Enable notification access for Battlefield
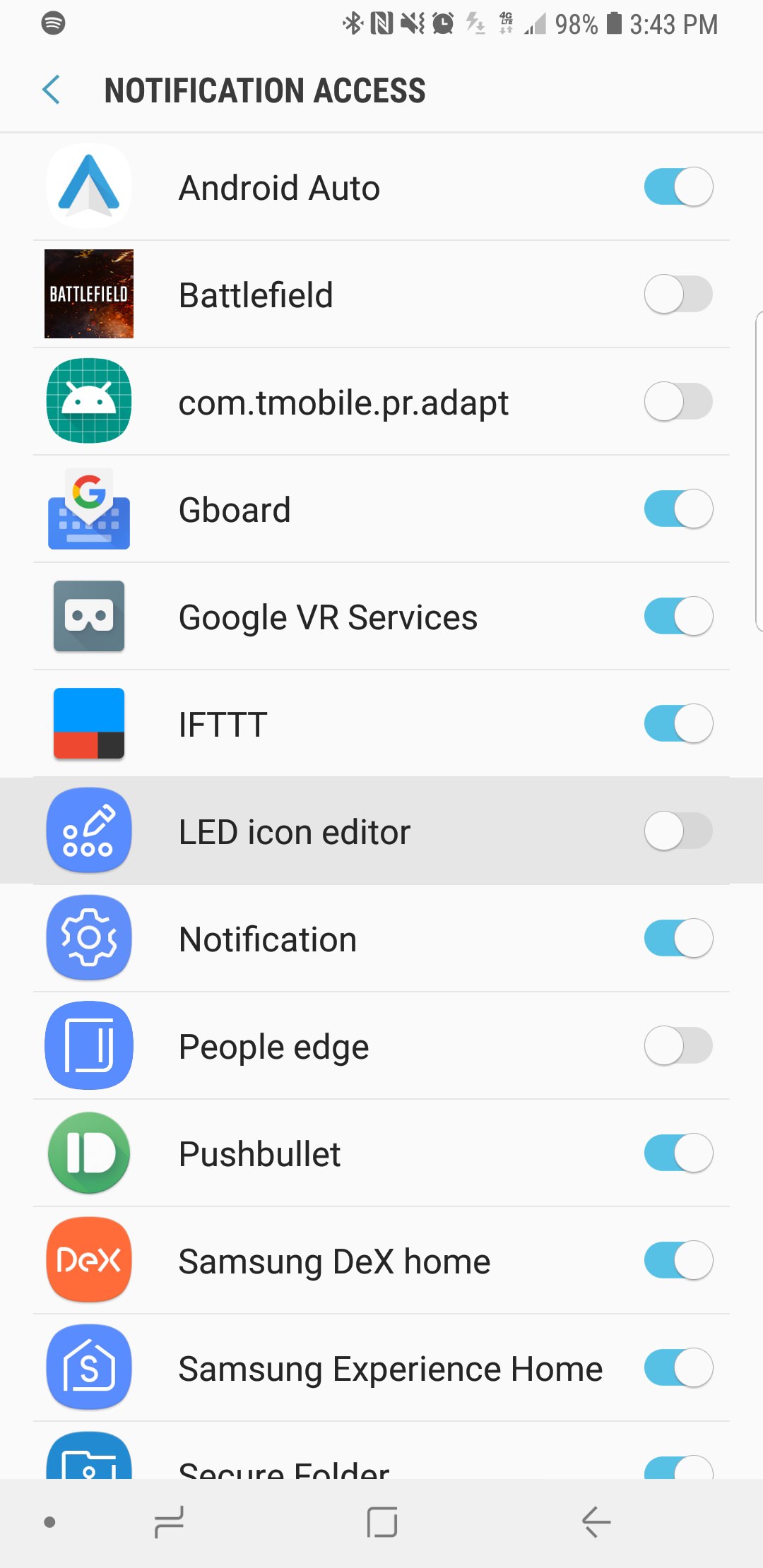Screen dimensions: 763x1568 (678, 294)
